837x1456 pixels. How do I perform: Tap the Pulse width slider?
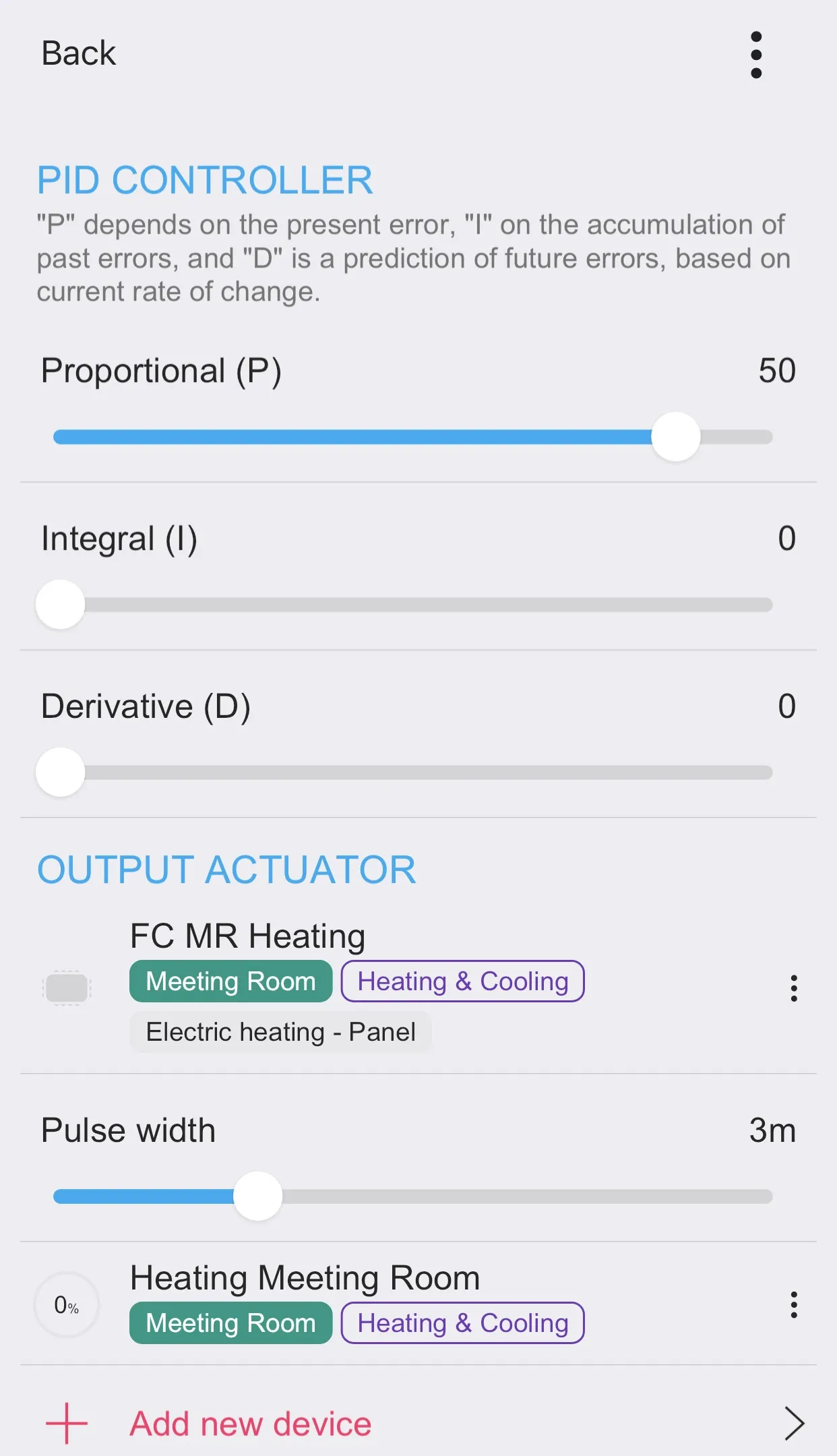click(257, 1196)
